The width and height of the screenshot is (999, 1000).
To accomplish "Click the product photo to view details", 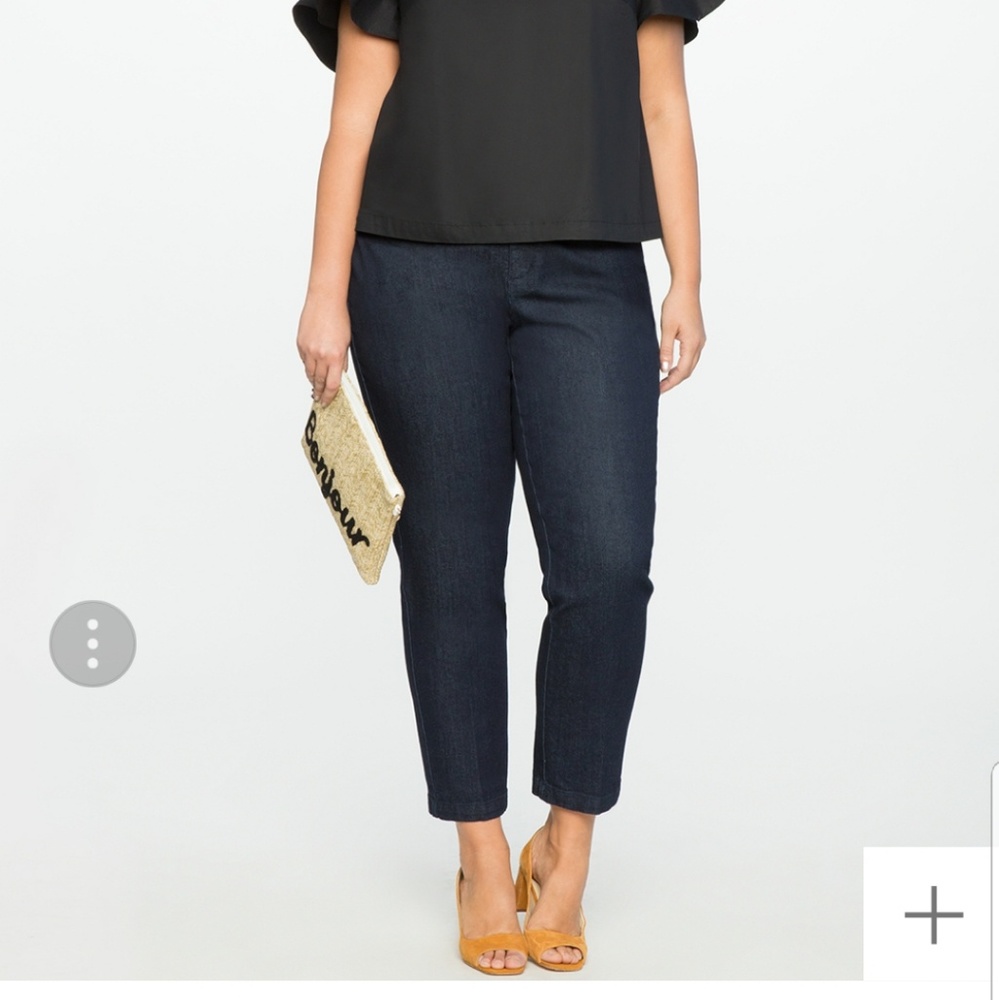I will 500,500.
